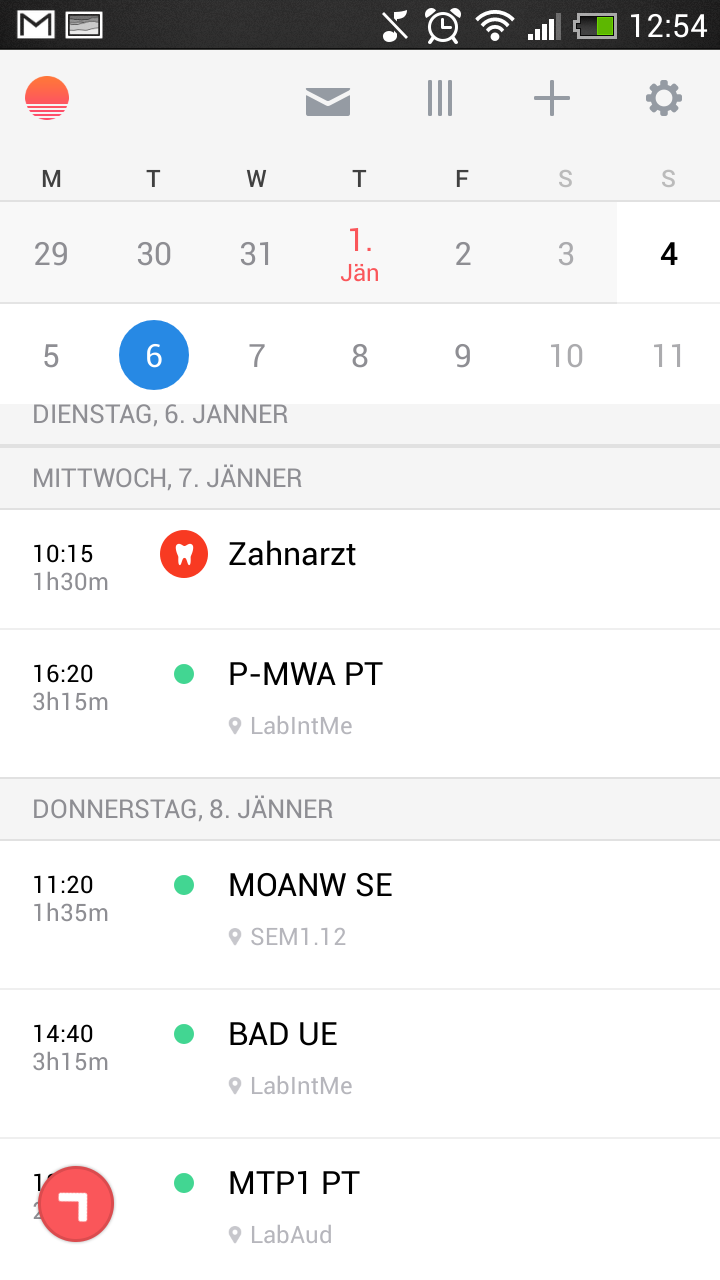Viewport: 720px width, 1280px height.
Task: Open the MOANW SE event
Action: (360, 914)
